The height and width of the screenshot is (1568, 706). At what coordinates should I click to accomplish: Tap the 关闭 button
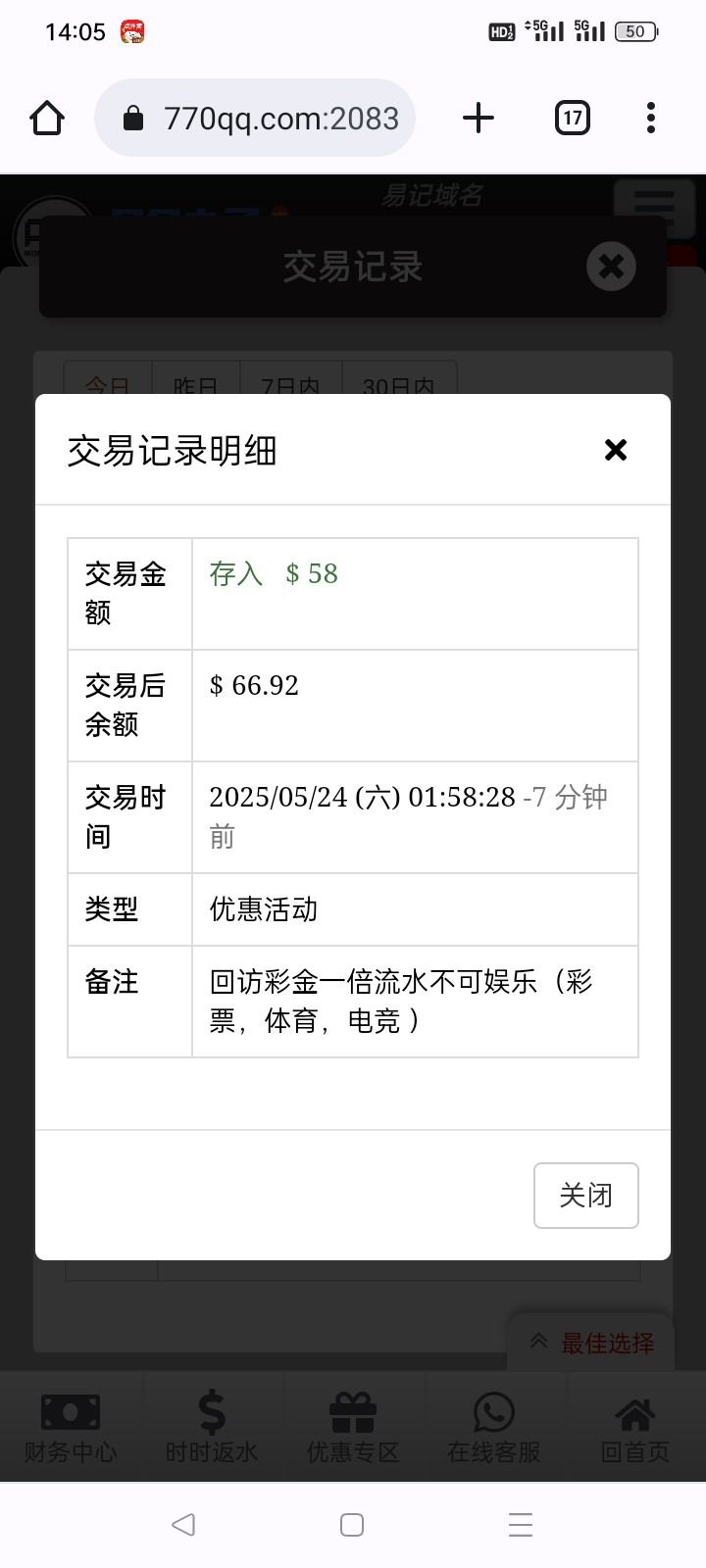pyautogui.click(x=585, y=1195)
